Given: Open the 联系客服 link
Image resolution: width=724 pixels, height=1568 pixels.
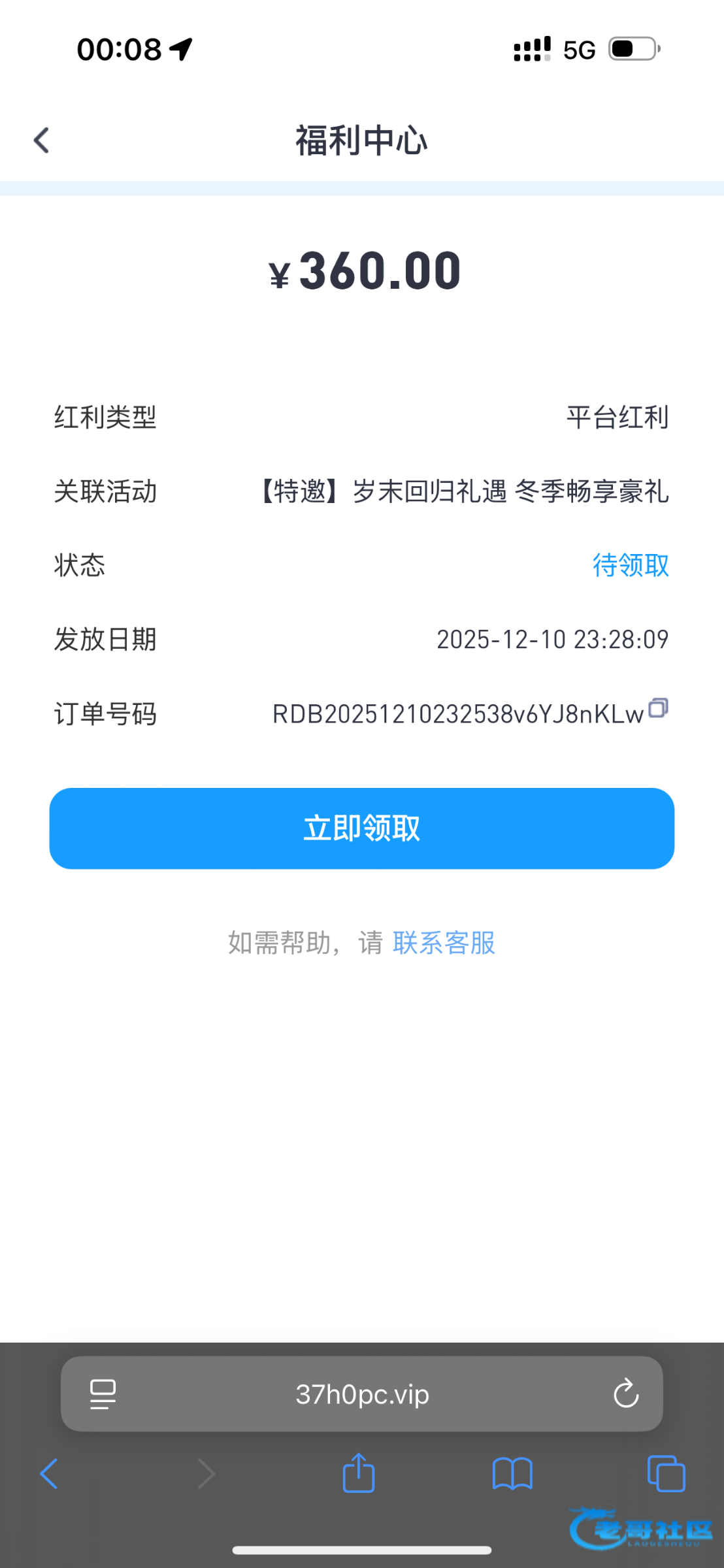Looking at the screenshot, I should [x=444, y=943].
